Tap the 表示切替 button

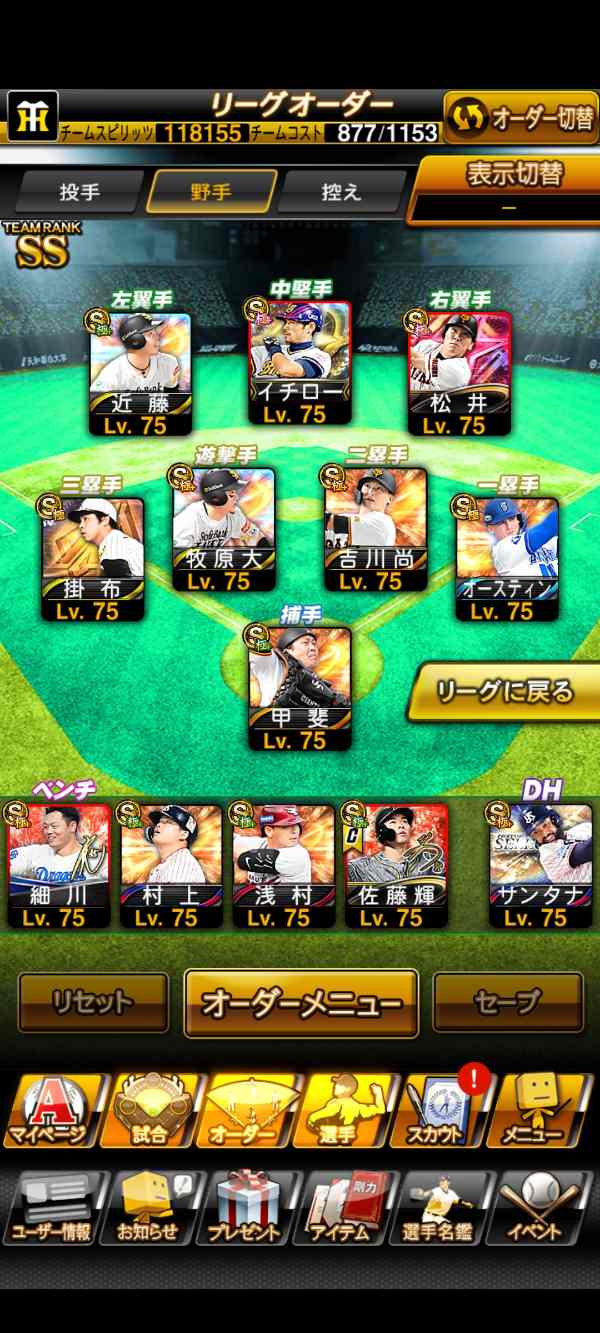coord(510,187)
